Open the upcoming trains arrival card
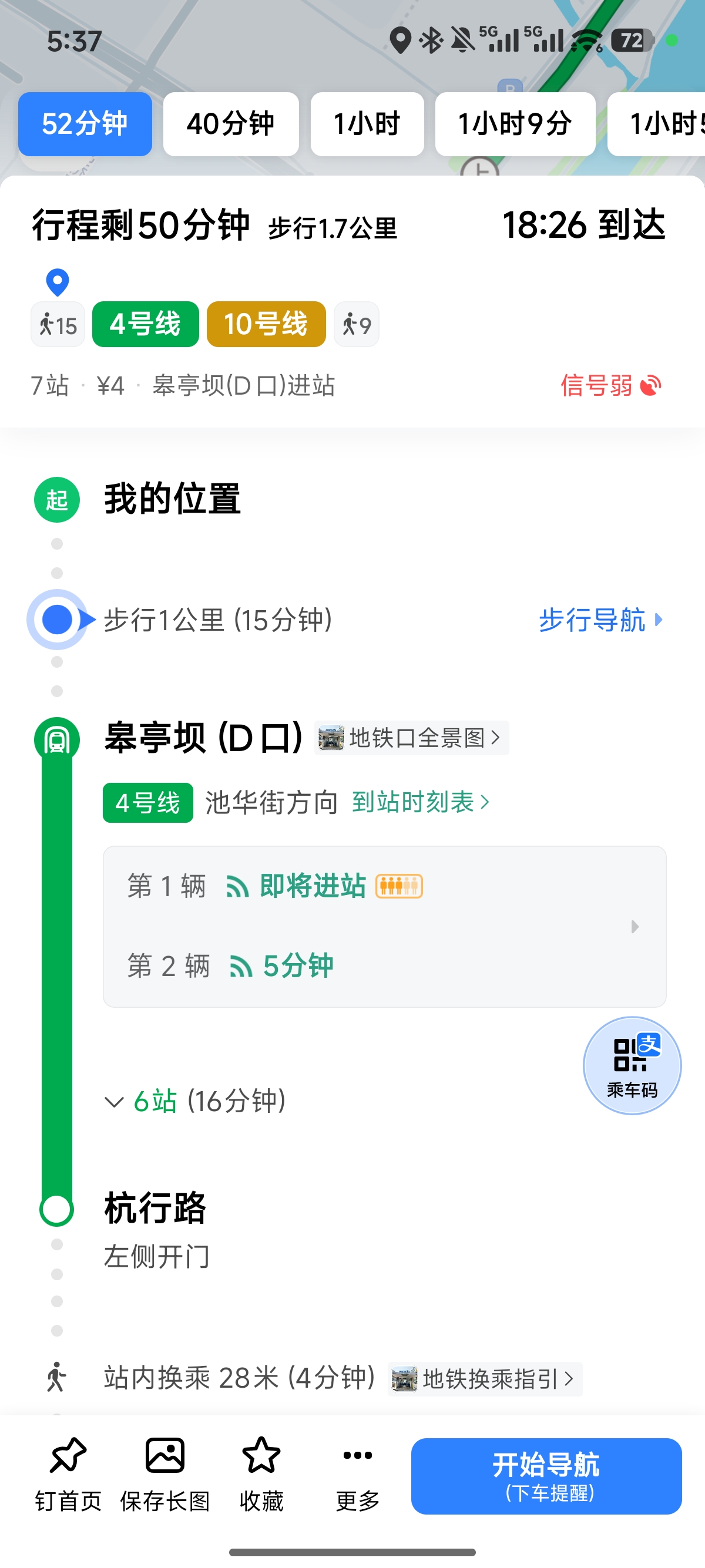The width and height of the screenshot is (705, 1568). coord(385,927)
